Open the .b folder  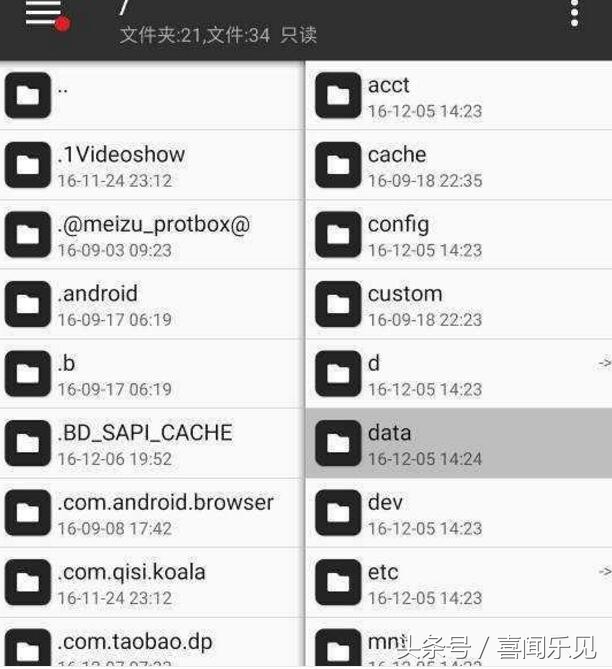point(150,374)
